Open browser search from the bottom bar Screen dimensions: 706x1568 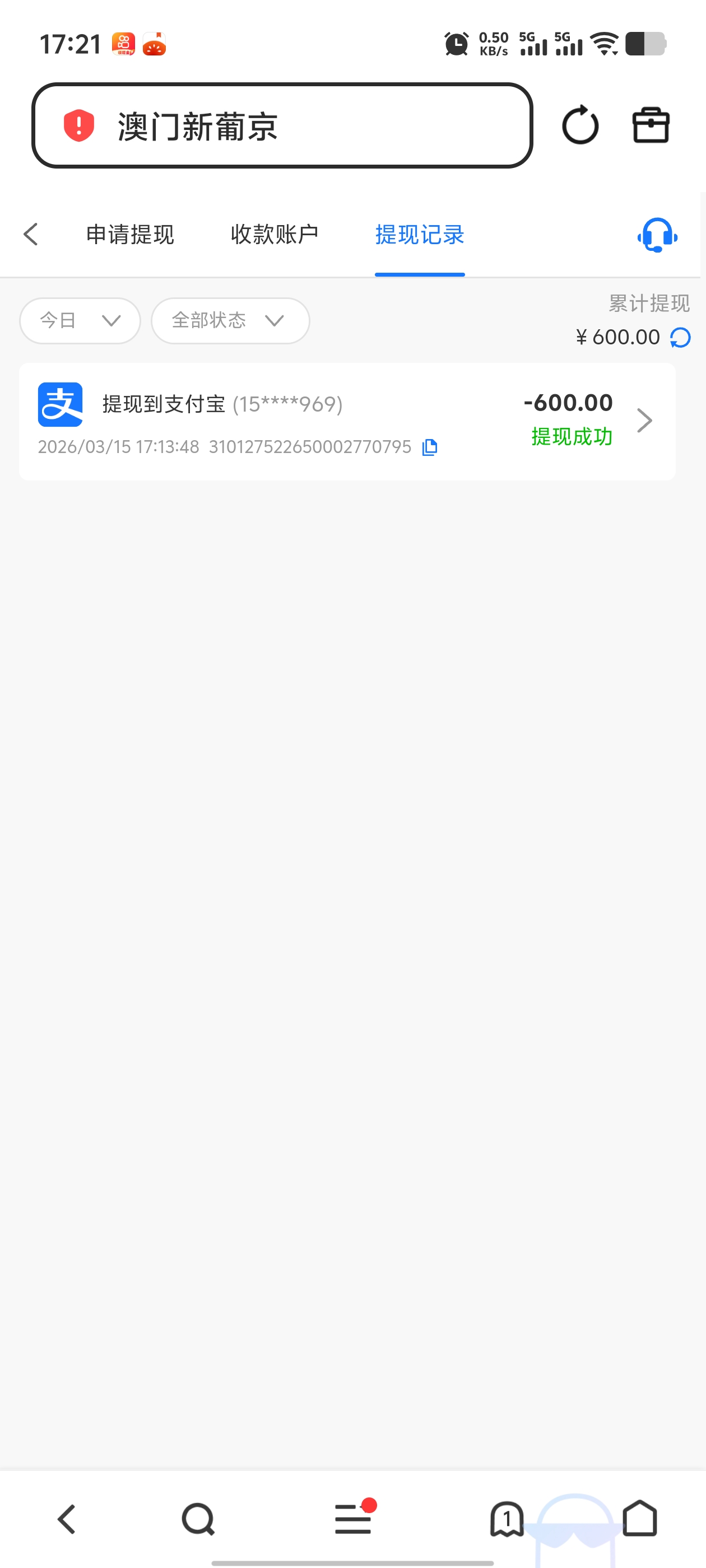(198, 1519)
